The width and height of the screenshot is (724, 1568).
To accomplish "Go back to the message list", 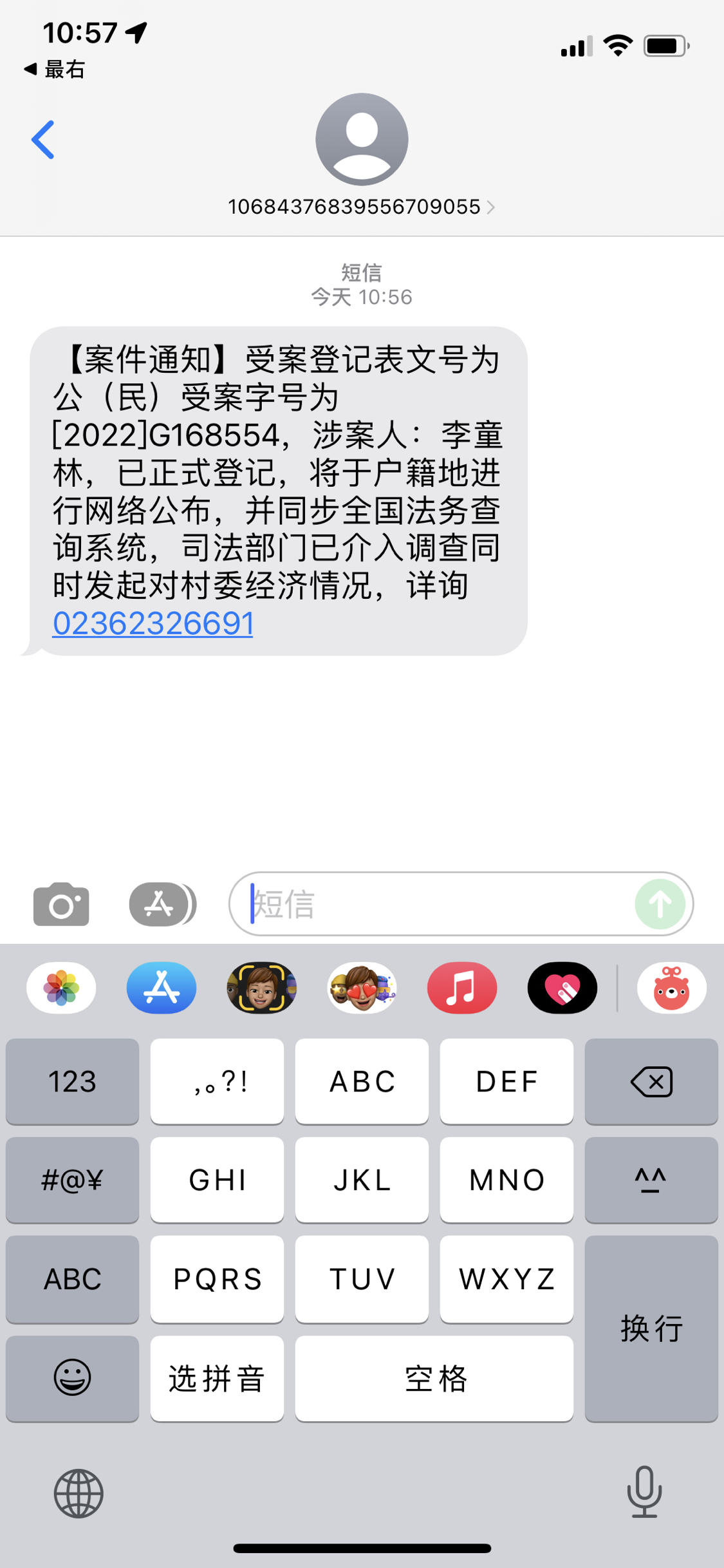I will 43,140.
